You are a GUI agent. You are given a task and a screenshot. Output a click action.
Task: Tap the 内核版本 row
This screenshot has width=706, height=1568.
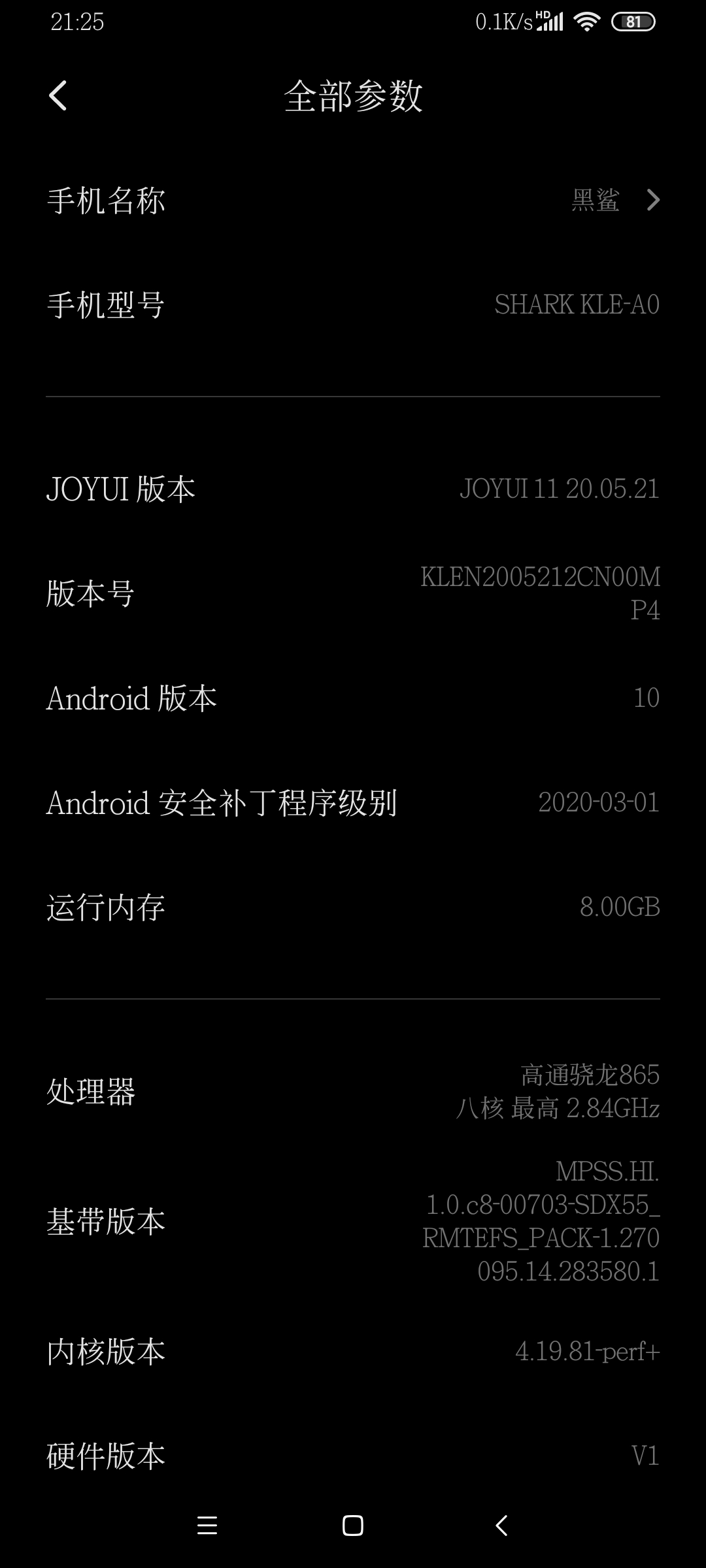coord(353,1351)
